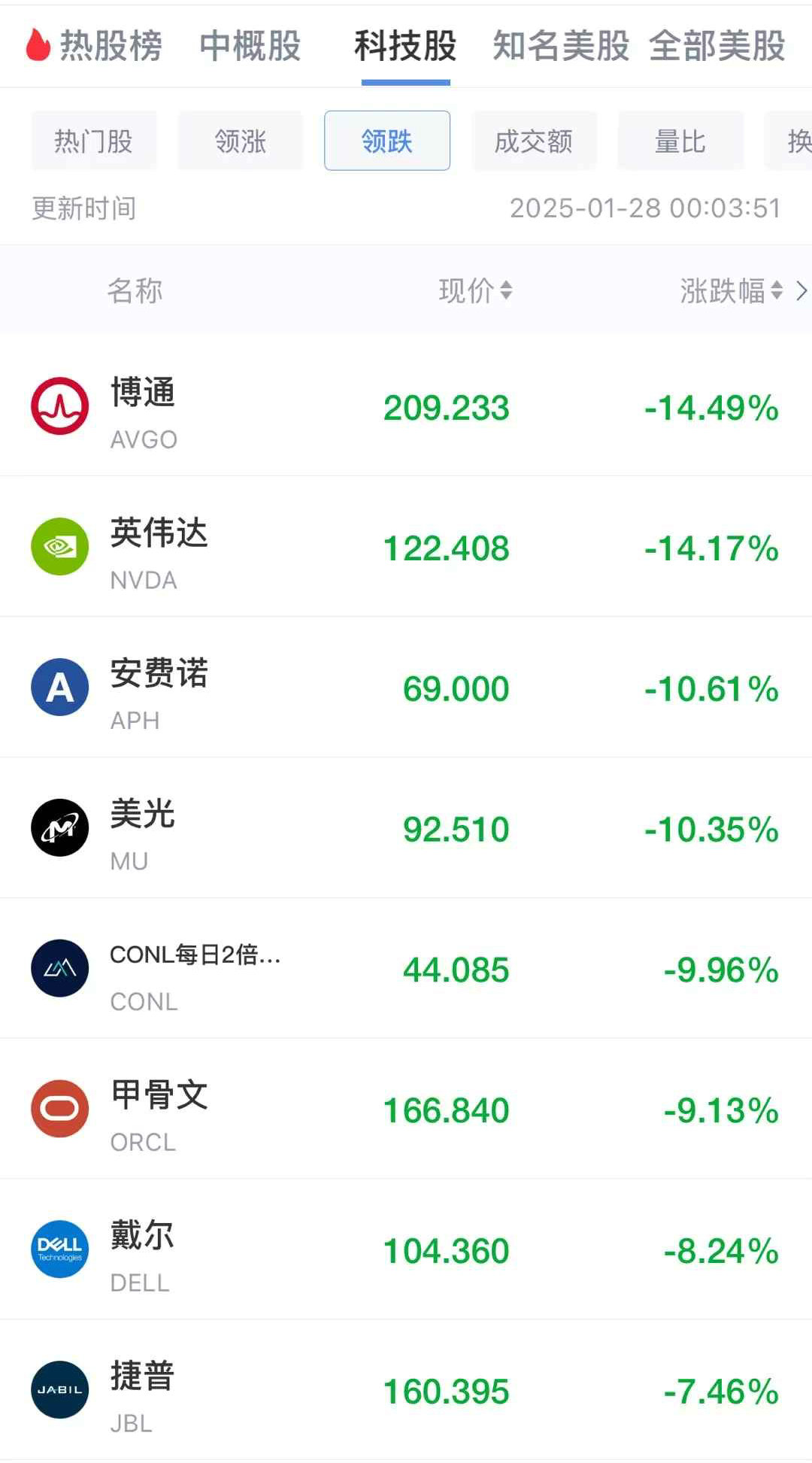
Task: Go to the 全部美股 tab
Action: click(717, 46)
